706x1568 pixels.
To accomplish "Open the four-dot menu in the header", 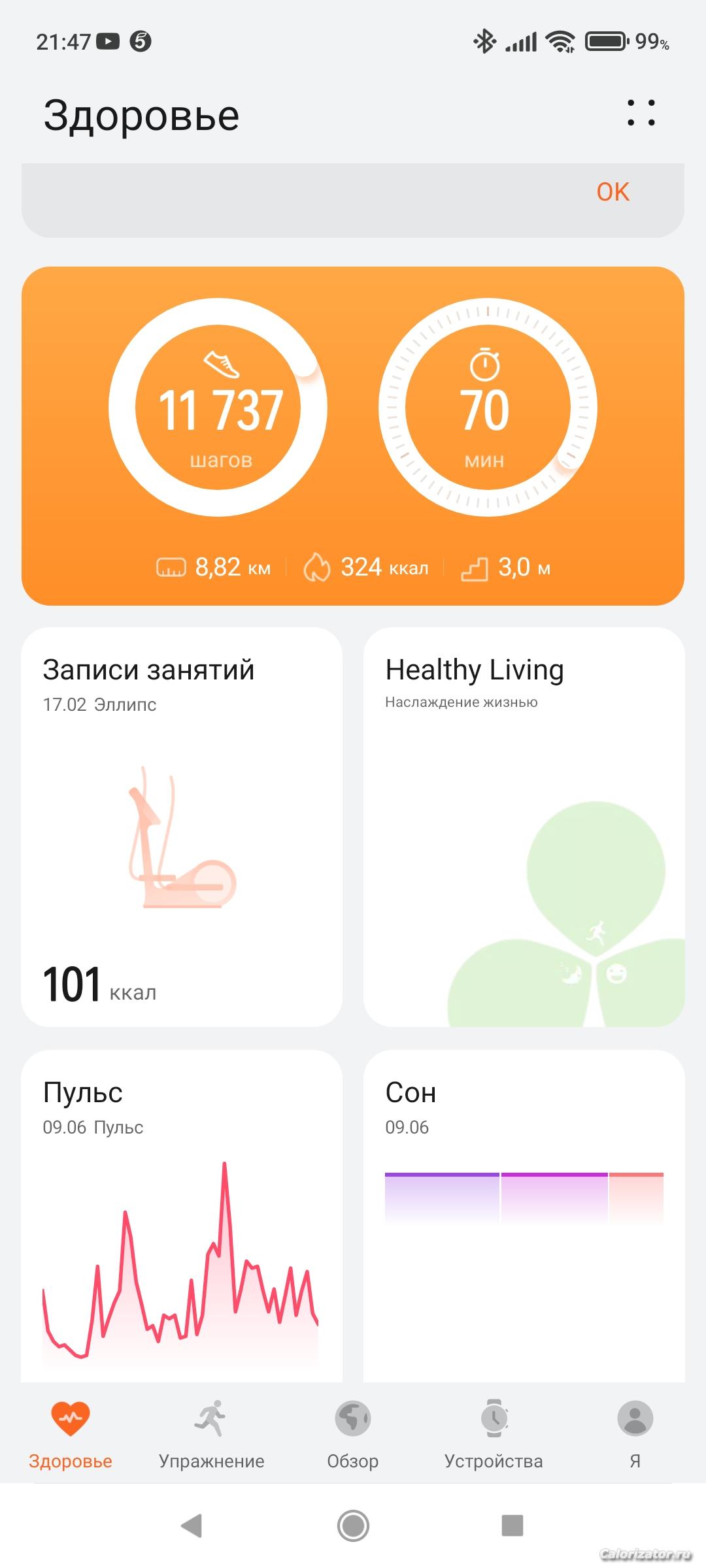I will point(641,112).
